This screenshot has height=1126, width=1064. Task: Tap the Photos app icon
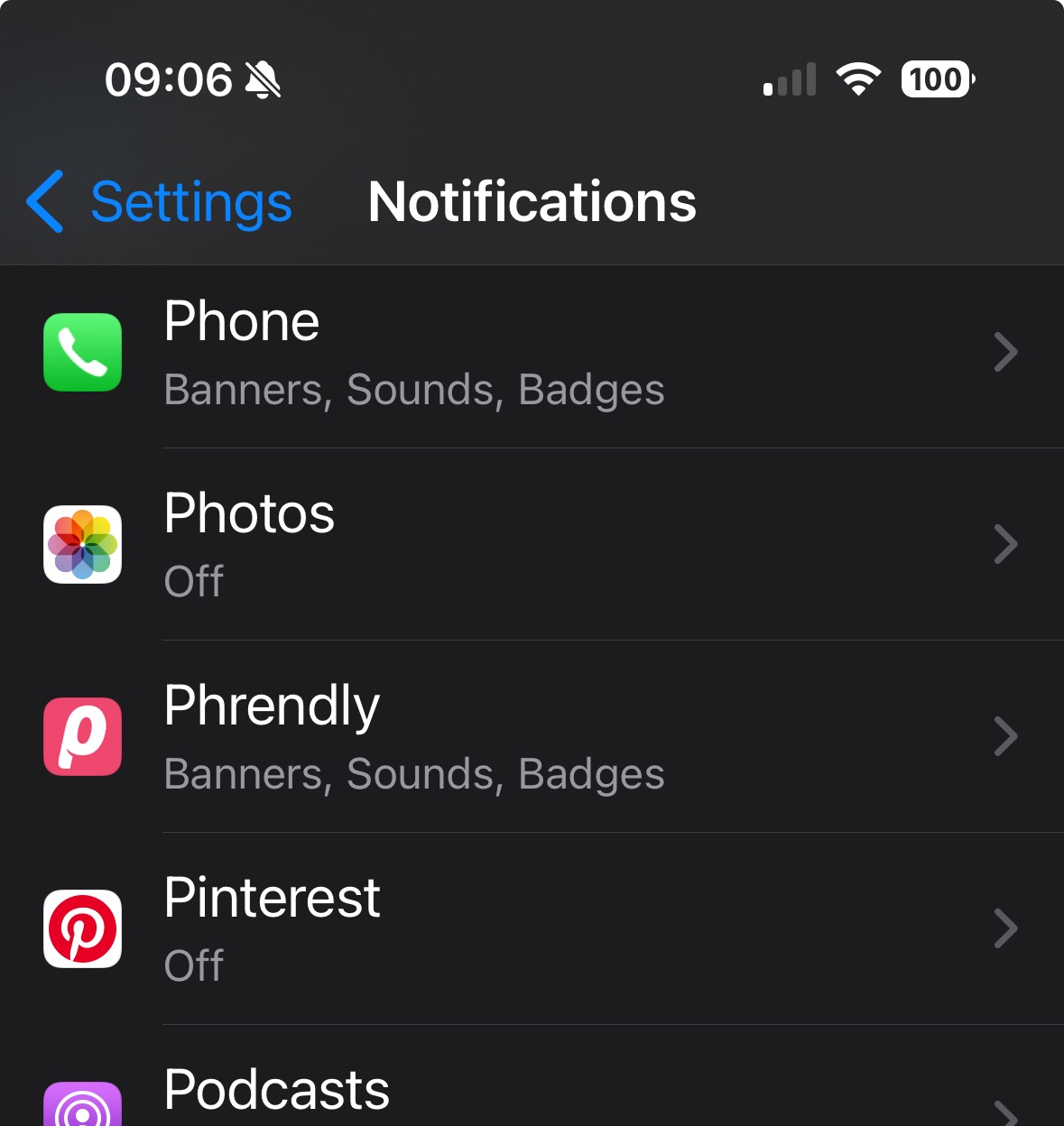(x=82, y=544)
